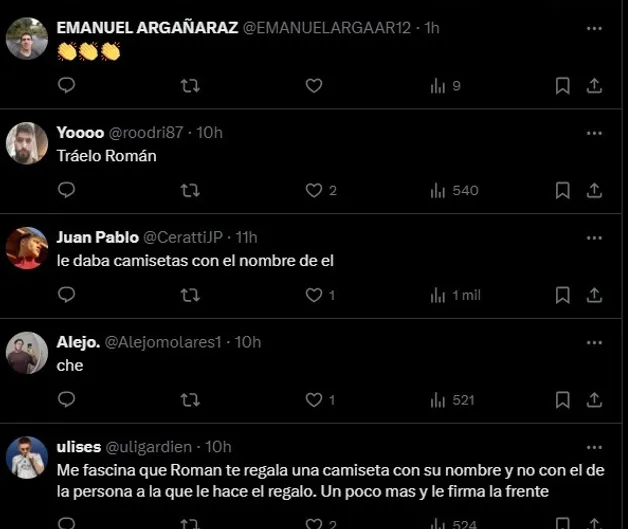Retweet Alejo's 'che' tweet
628x529 pixels.
[x=190, y=399]
